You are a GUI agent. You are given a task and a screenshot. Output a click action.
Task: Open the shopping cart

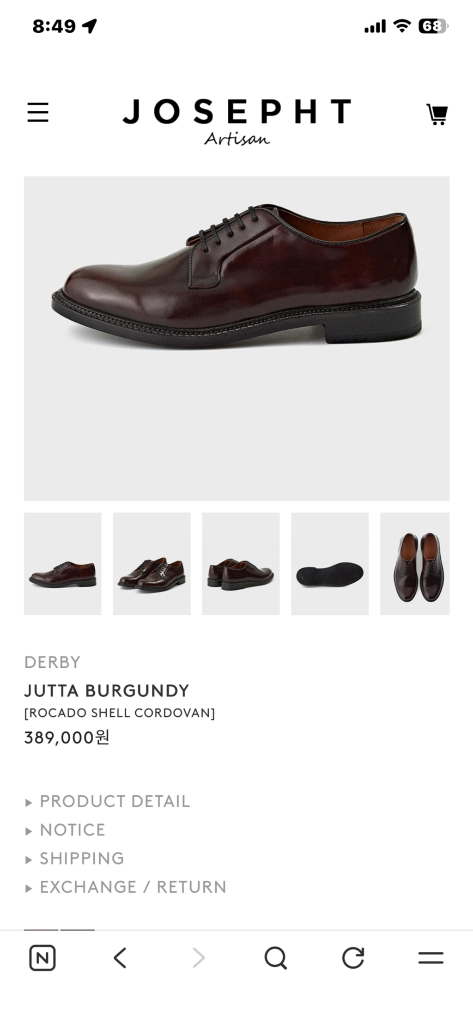click(x=436, y=114)
